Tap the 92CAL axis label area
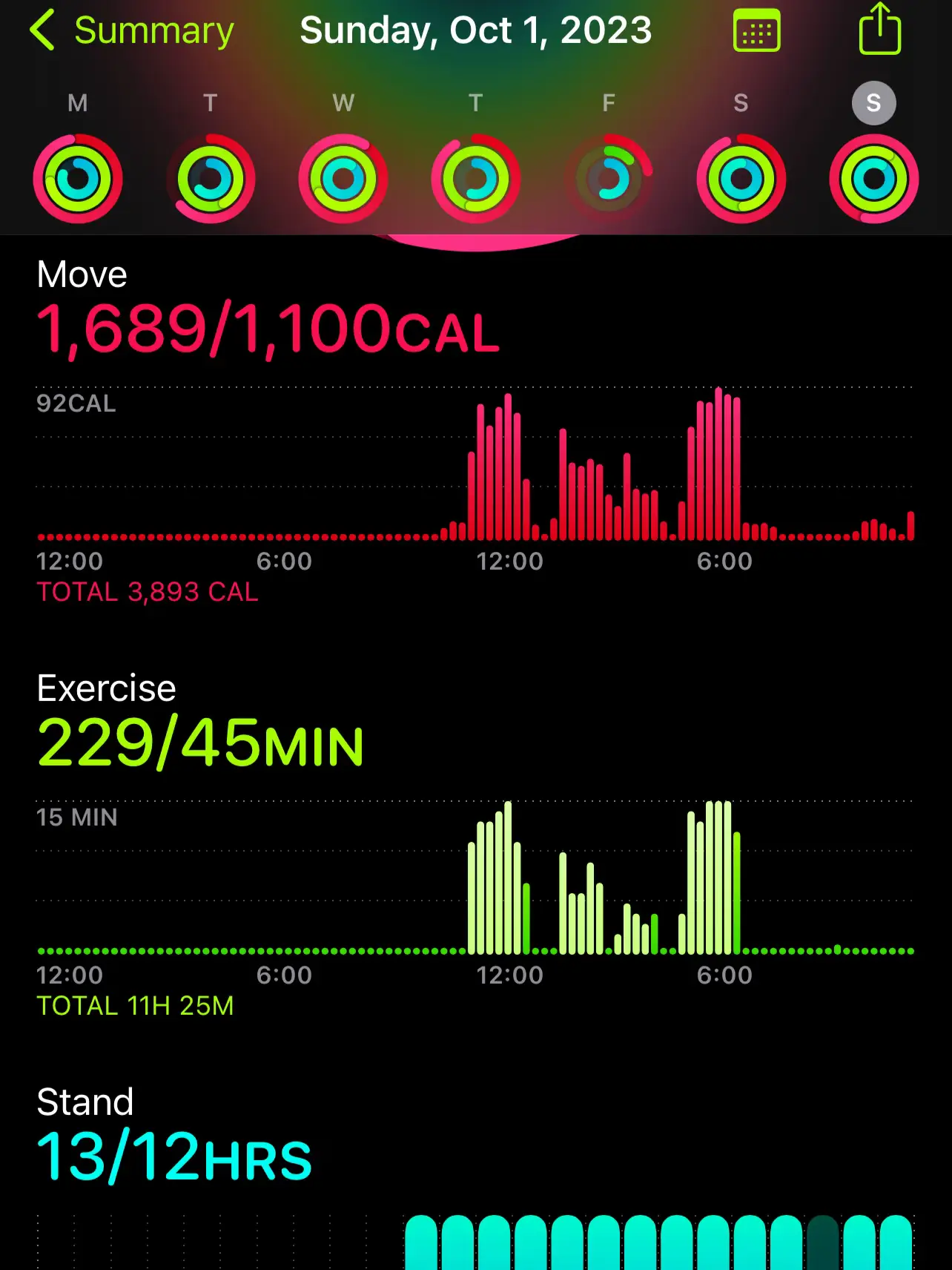This screenshot has width=952, height=1270. [76, 404]
